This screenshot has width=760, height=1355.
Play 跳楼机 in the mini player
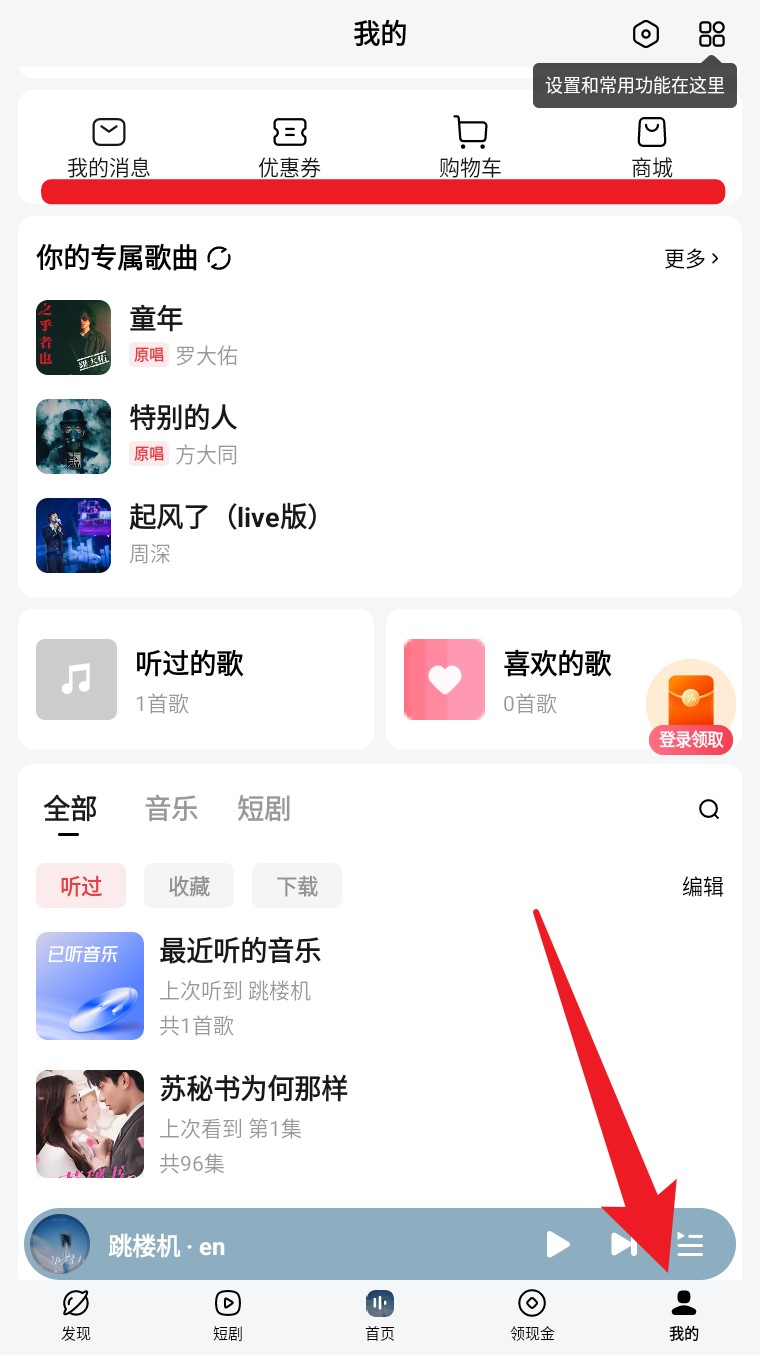pos(558,1244)
